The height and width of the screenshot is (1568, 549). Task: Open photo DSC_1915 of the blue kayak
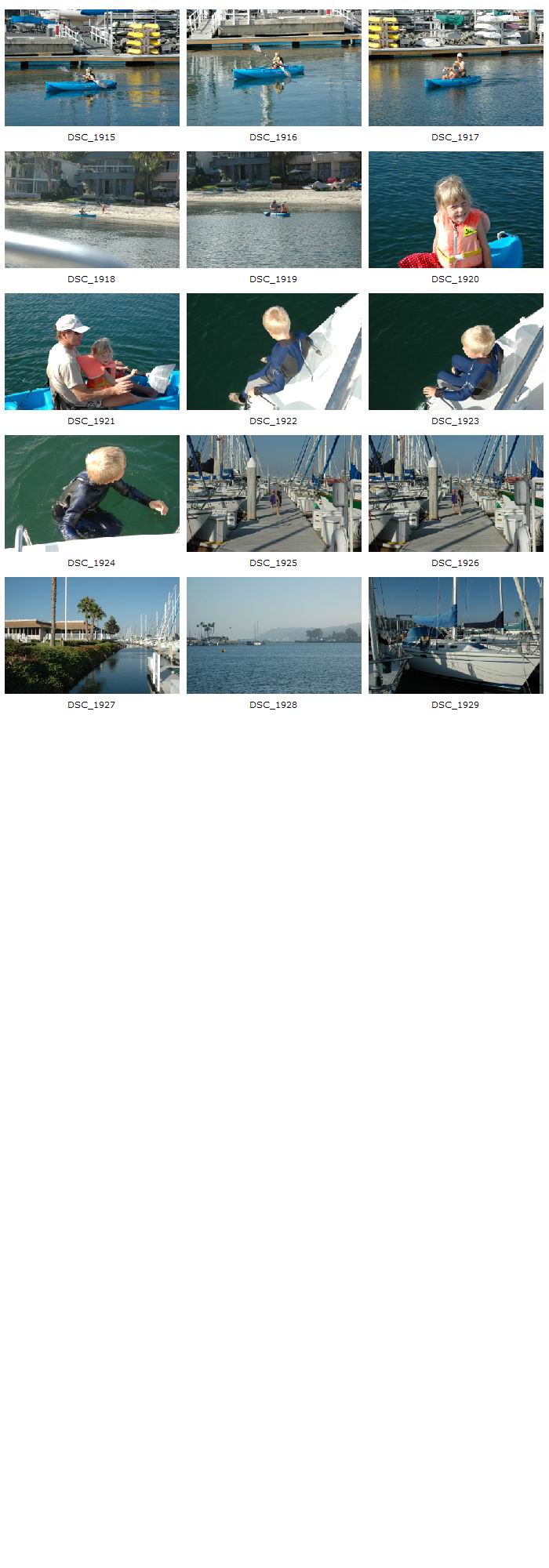pos(92,68)
